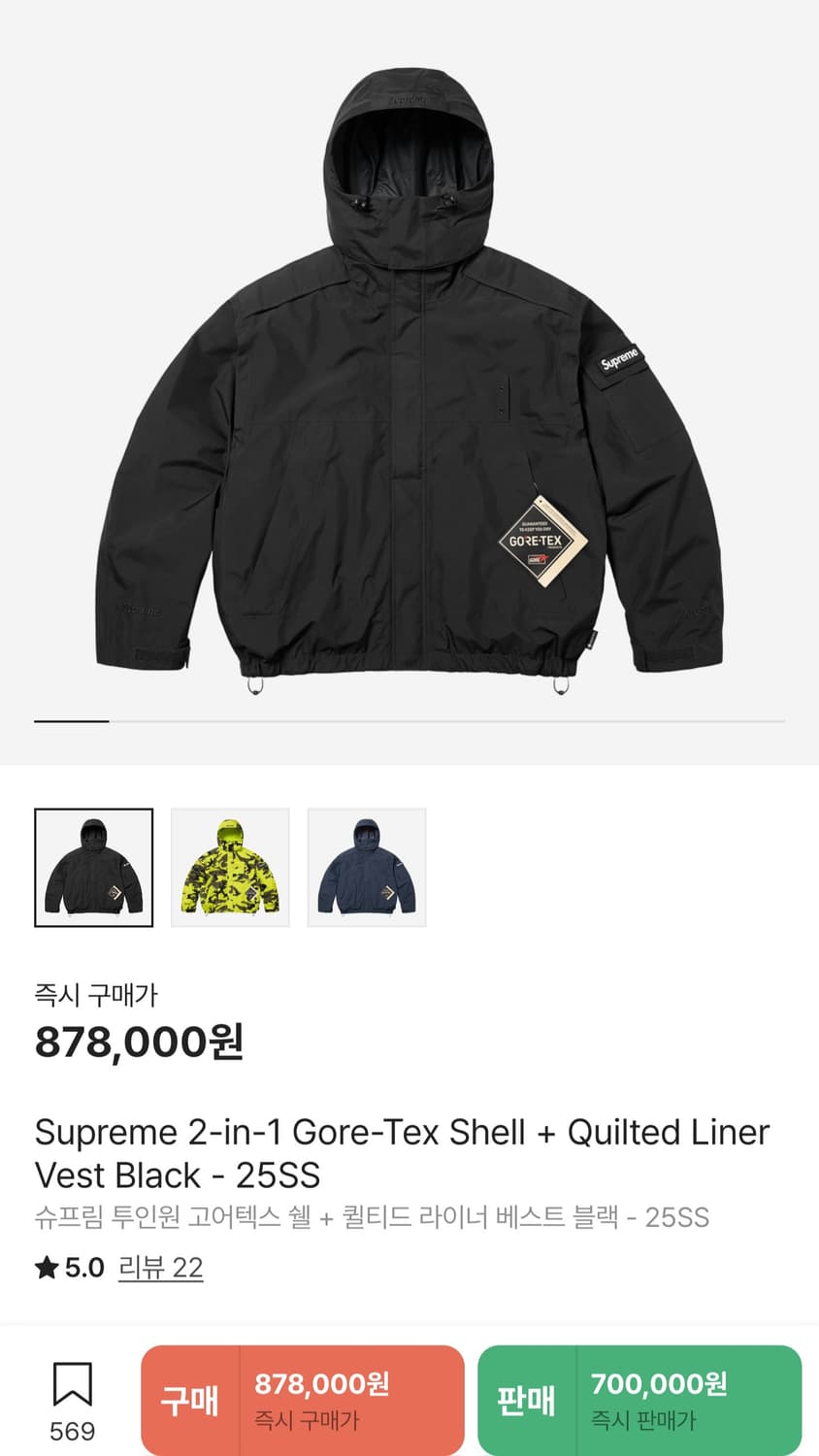The width and height of the screenshot is (819, 1456).
Task: Select the black jacket thumbnail
Action: (93, 866)
